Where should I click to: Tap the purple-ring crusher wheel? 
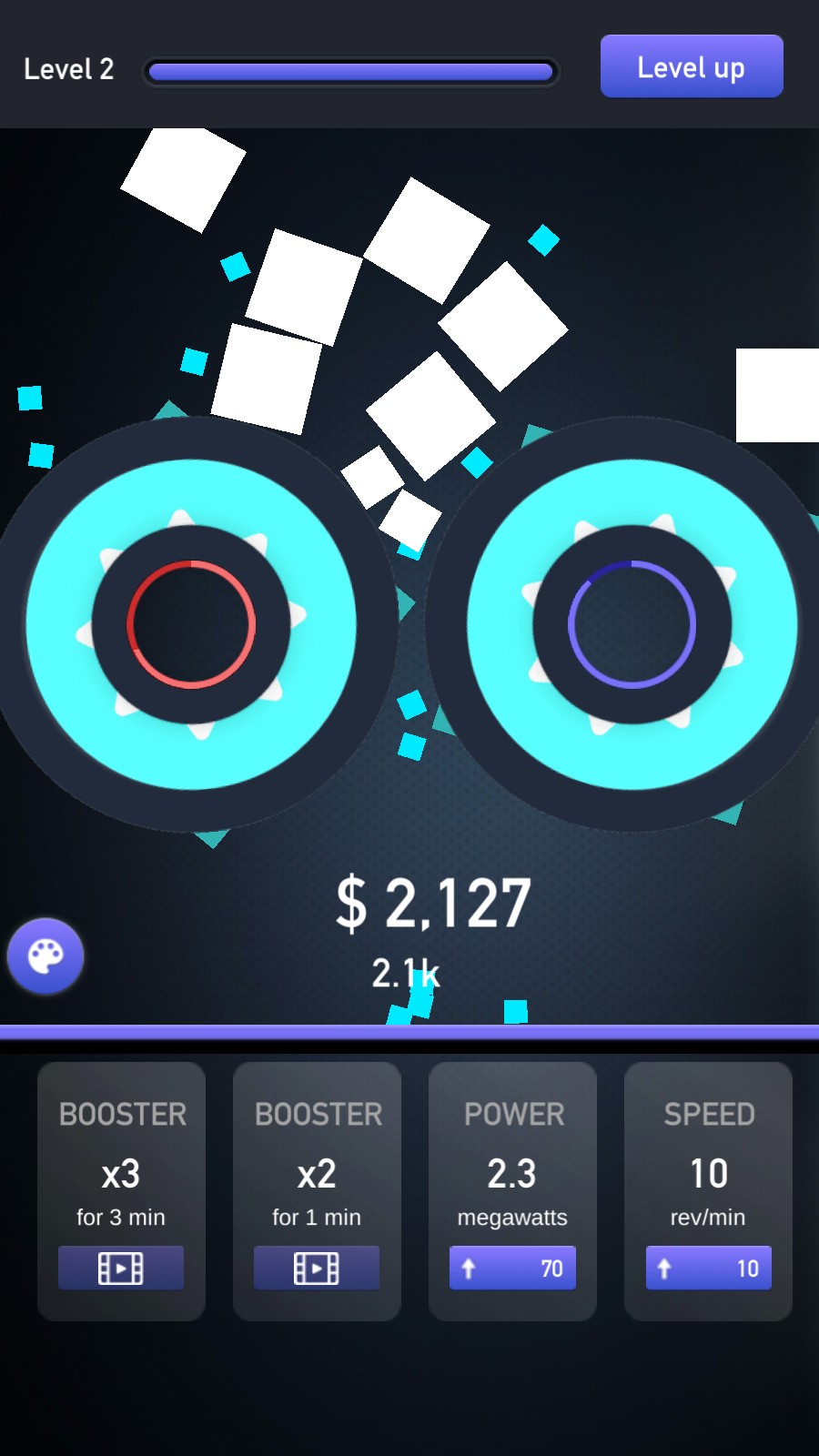[632, 624]
